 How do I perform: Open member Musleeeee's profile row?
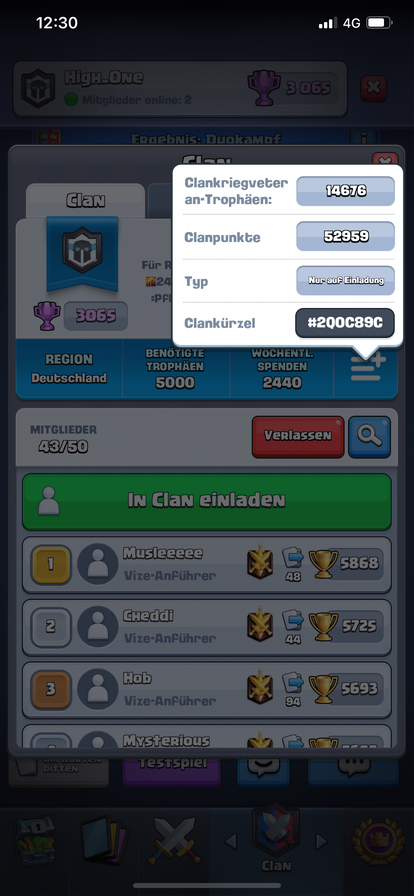click(x=207, y=565)
